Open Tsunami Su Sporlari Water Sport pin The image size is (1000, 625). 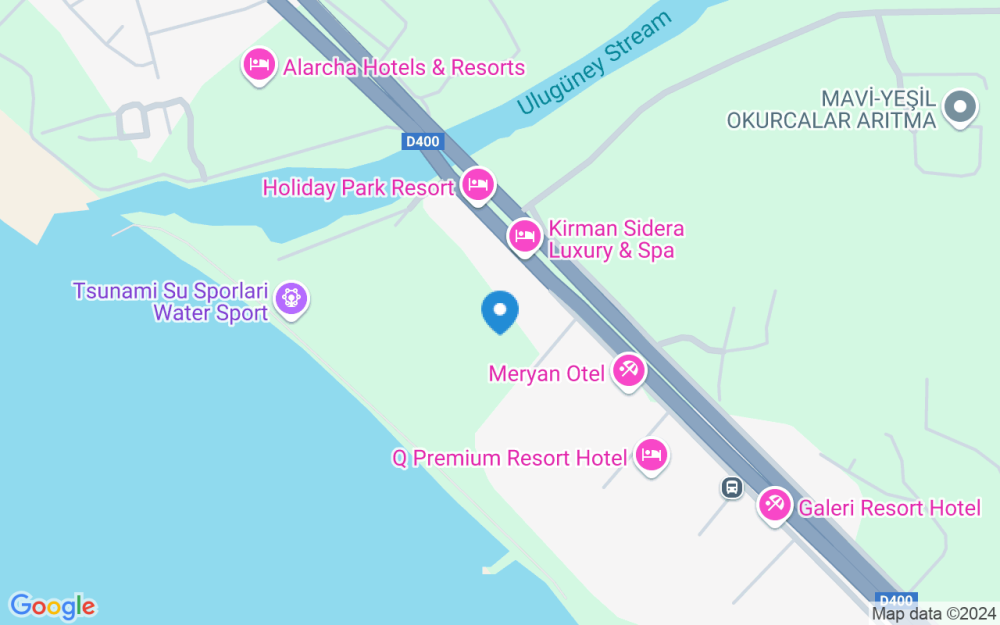pos(291,298)
